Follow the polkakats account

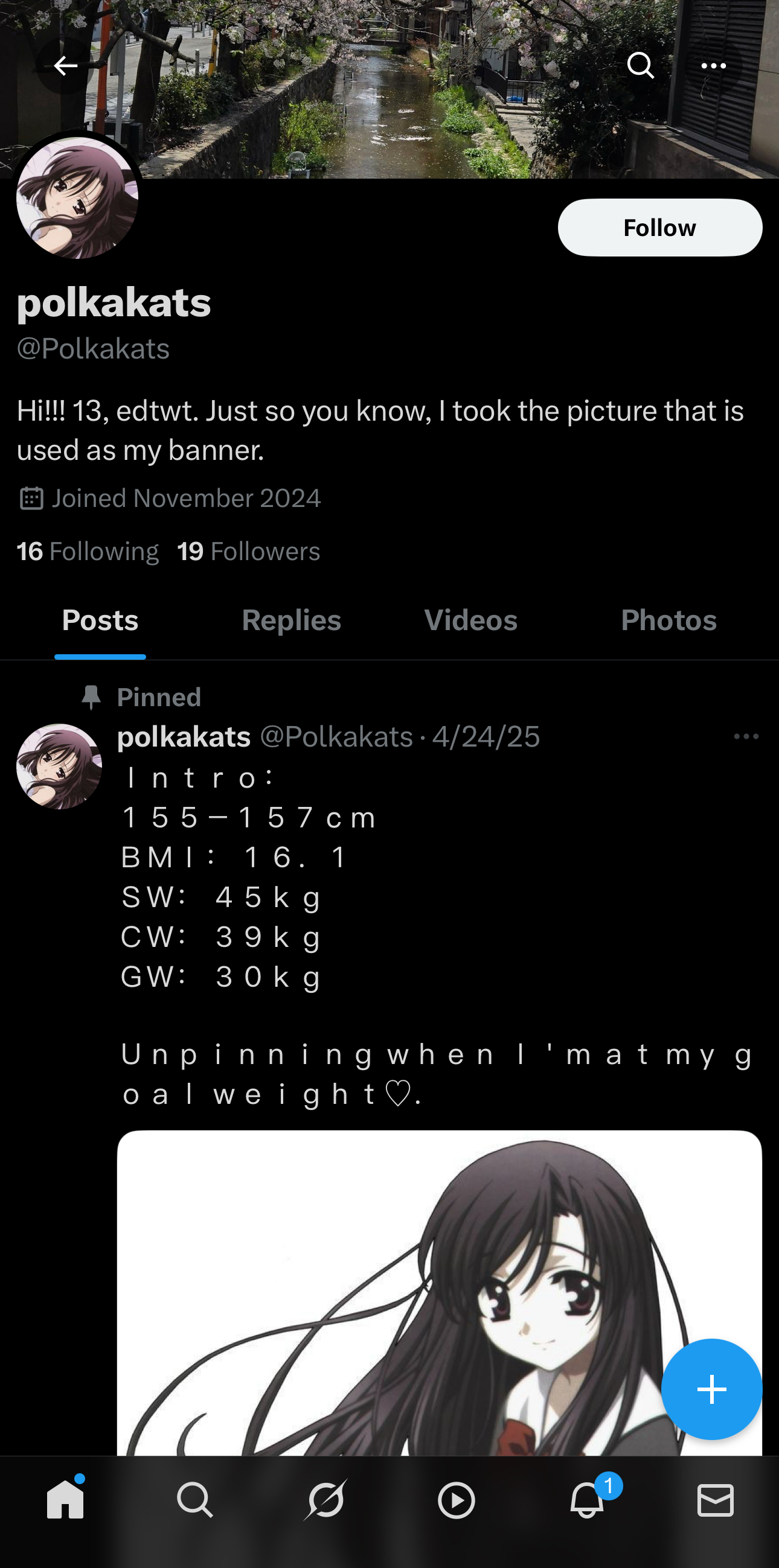pyautogui.click(x=659, y=228)
